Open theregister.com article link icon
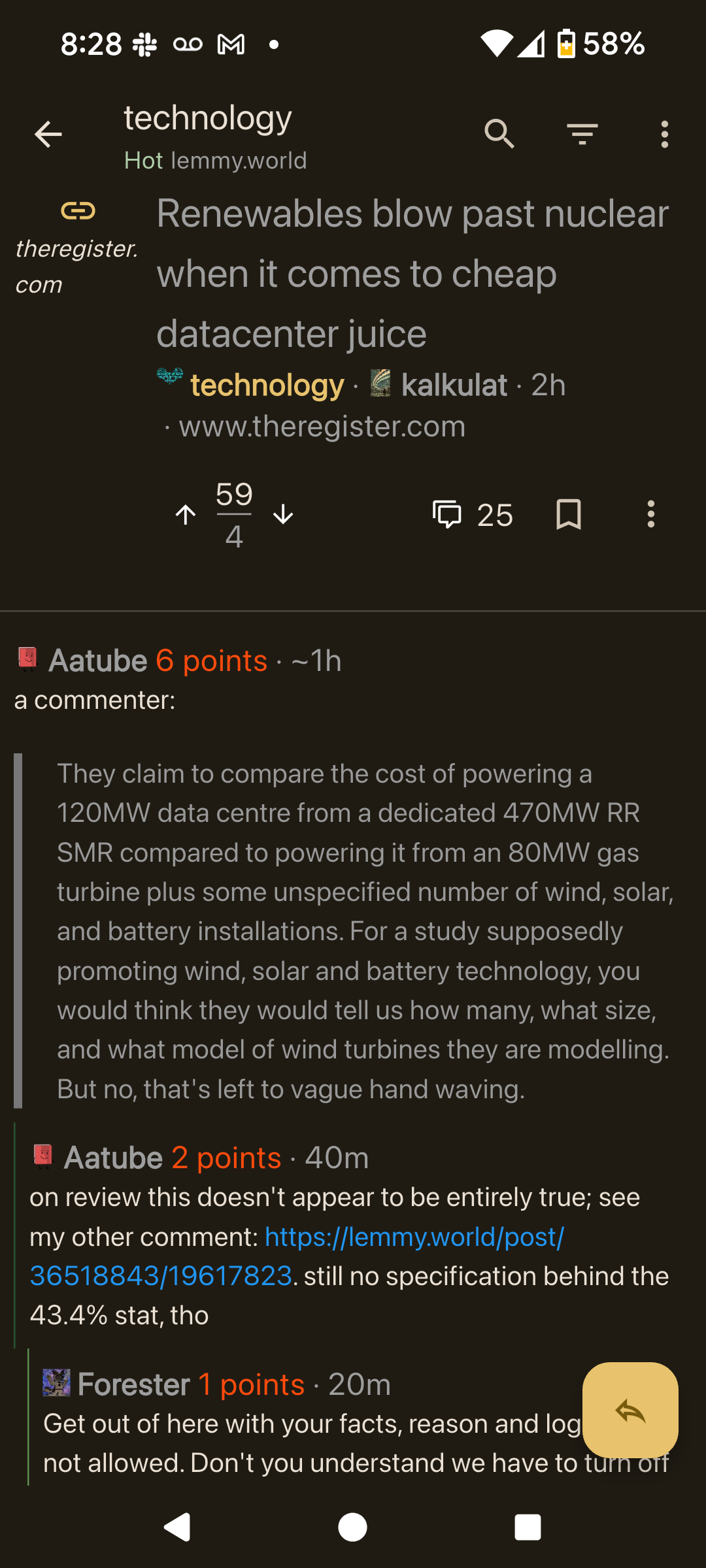Image resolution: width=706 pixels, height=1568 pixels. coord(78,211)
